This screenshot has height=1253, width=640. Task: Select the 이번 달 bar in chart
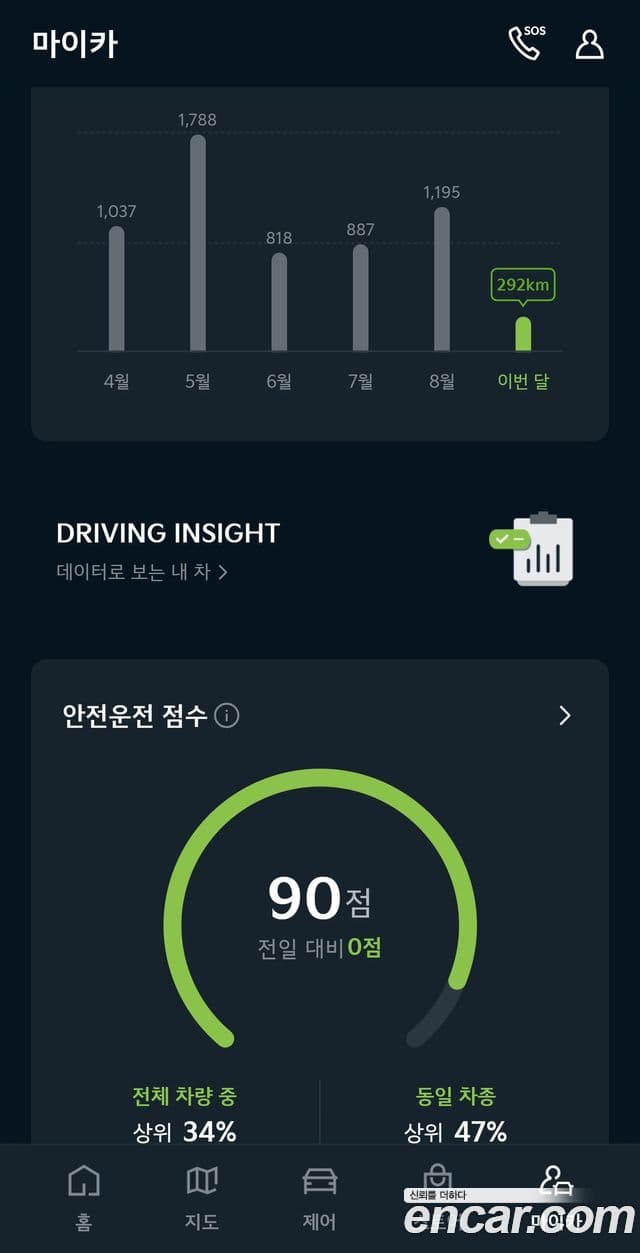pyautogui.click(x=523, y=333)
